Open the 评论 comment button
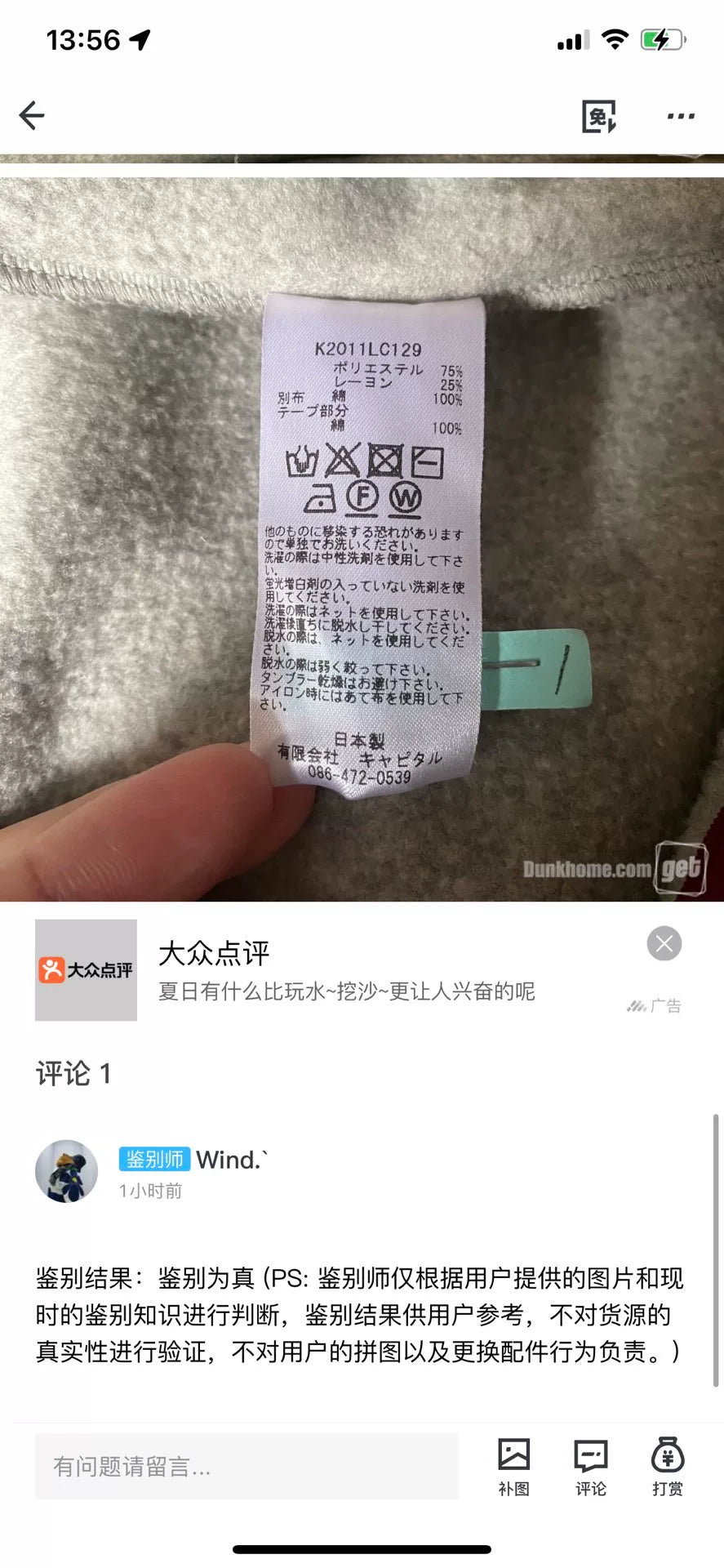The height and width of the screenshot is (1568, 724). click(x=590, y=1467)
